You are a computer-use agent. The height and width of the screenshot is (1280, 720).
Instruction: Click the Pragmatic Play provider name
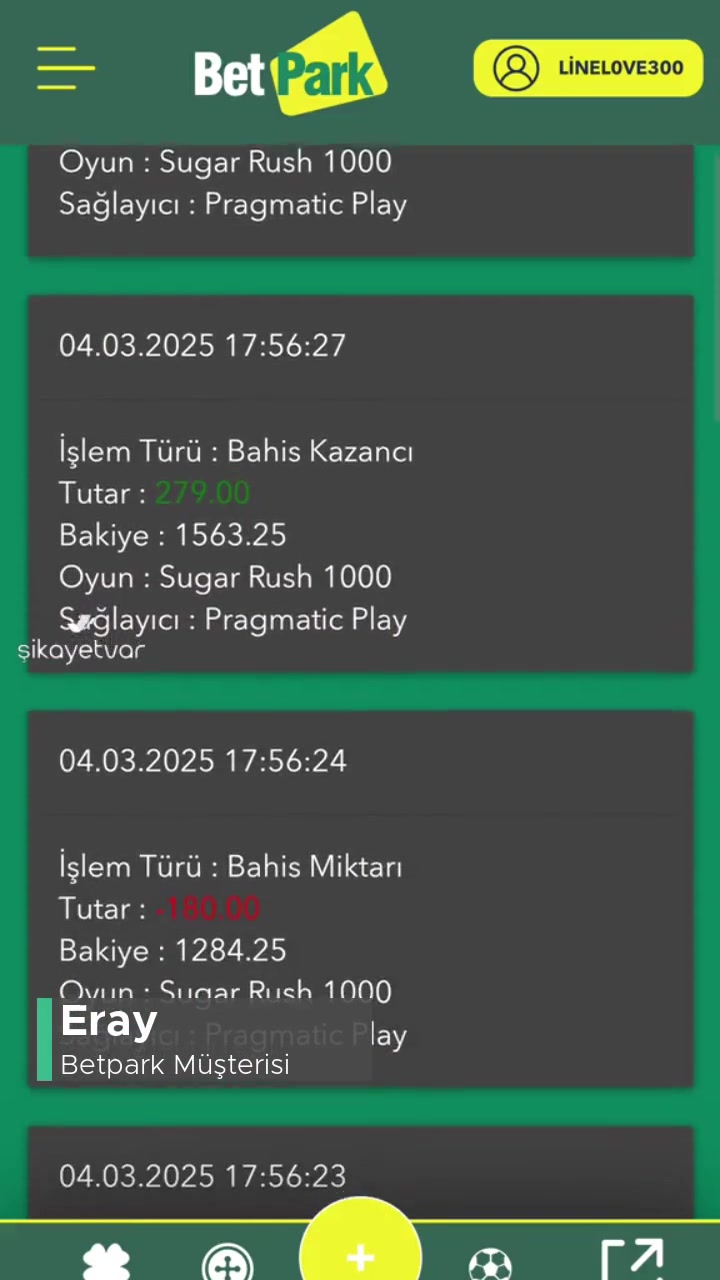click(x=305, y=619)
